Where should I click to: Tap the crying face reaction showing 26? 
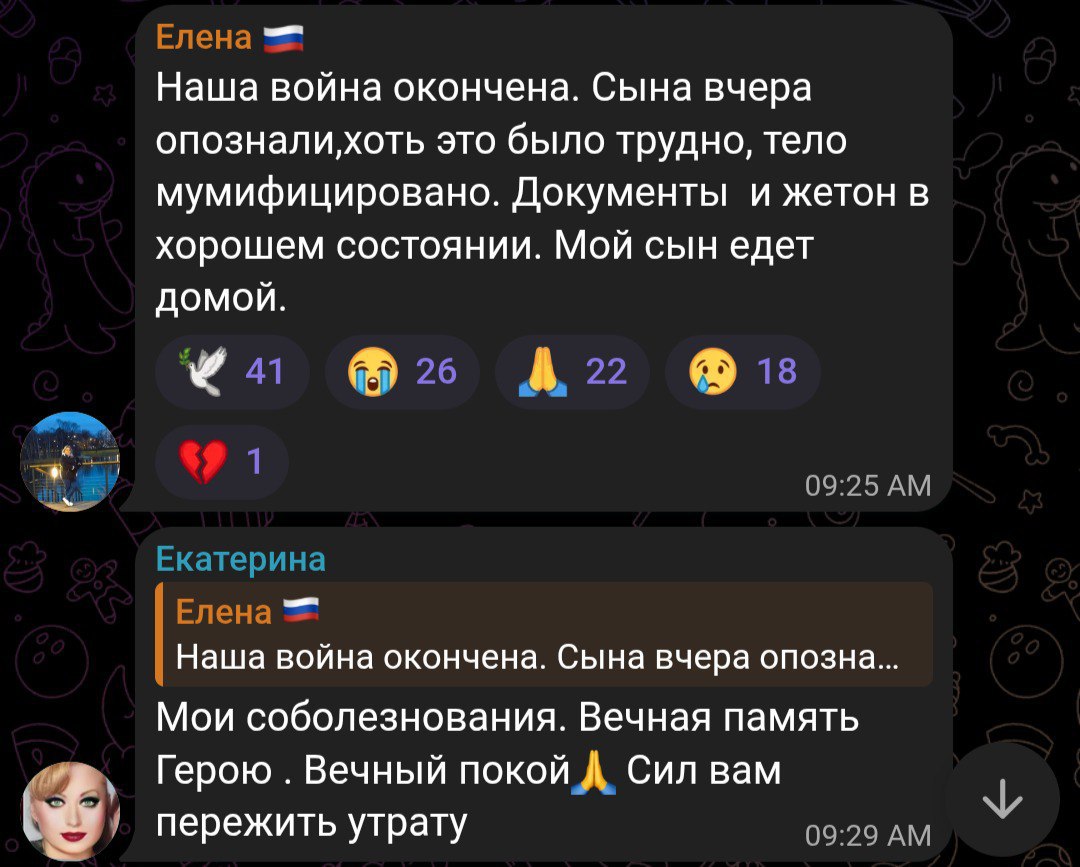(402, 372)
